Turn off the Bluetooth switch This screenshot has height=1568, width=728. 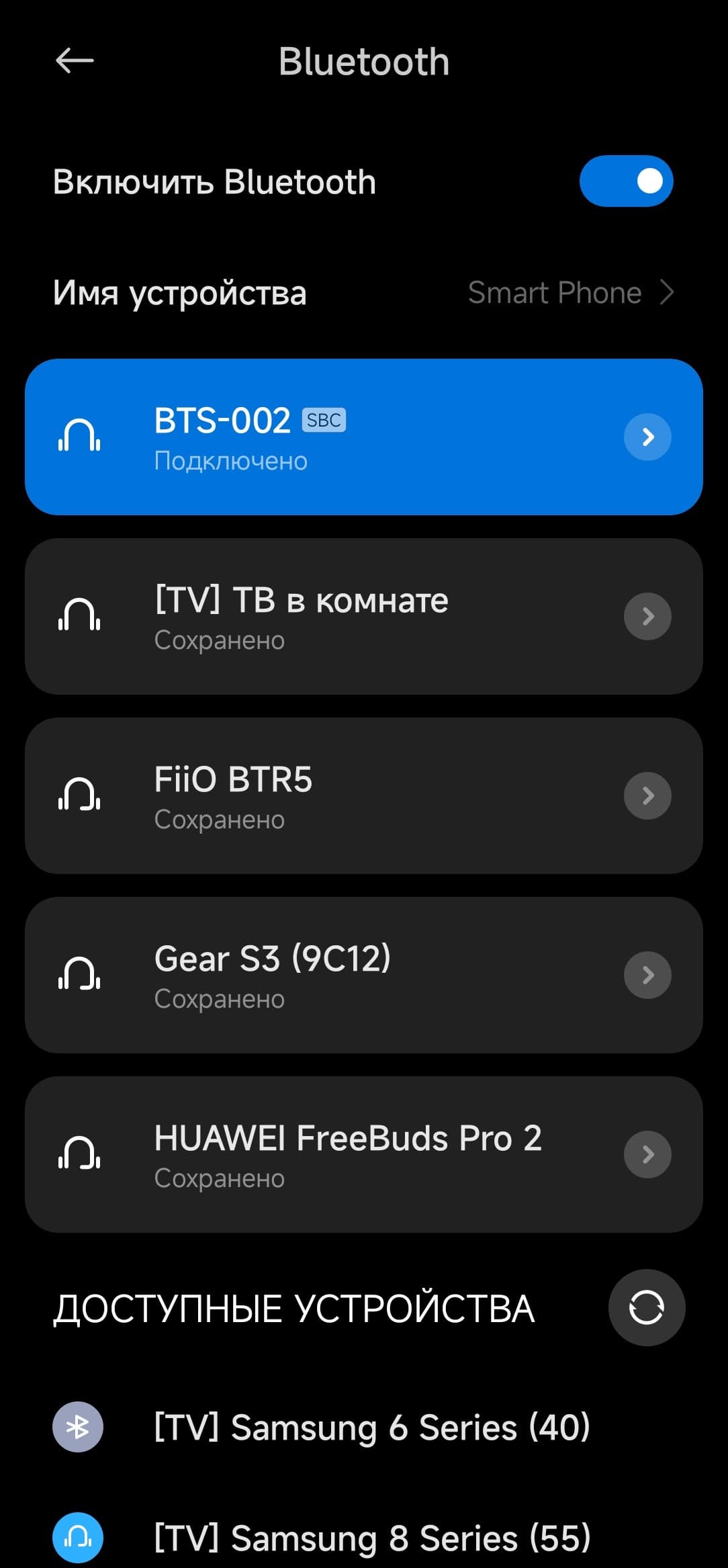click(x=626, y=181)
